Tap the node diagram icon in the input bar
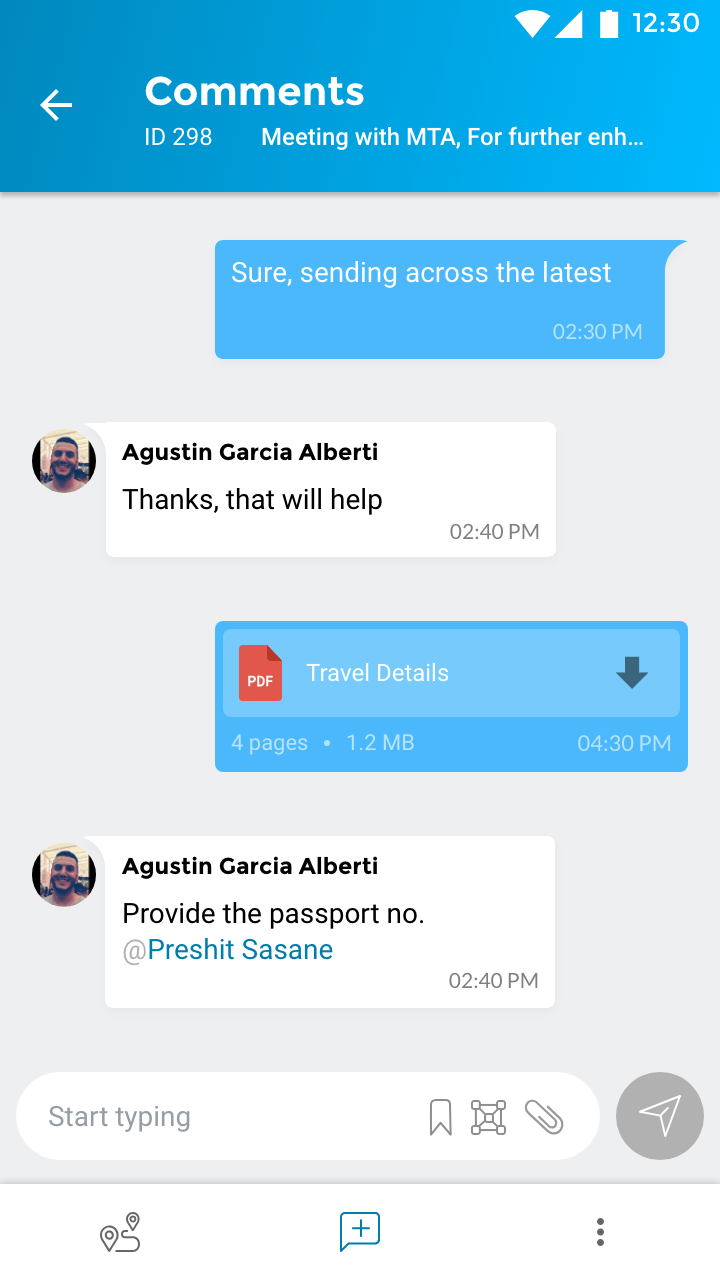The width and height of the screenshot is (720, 1280). (x=488, y=1117)
